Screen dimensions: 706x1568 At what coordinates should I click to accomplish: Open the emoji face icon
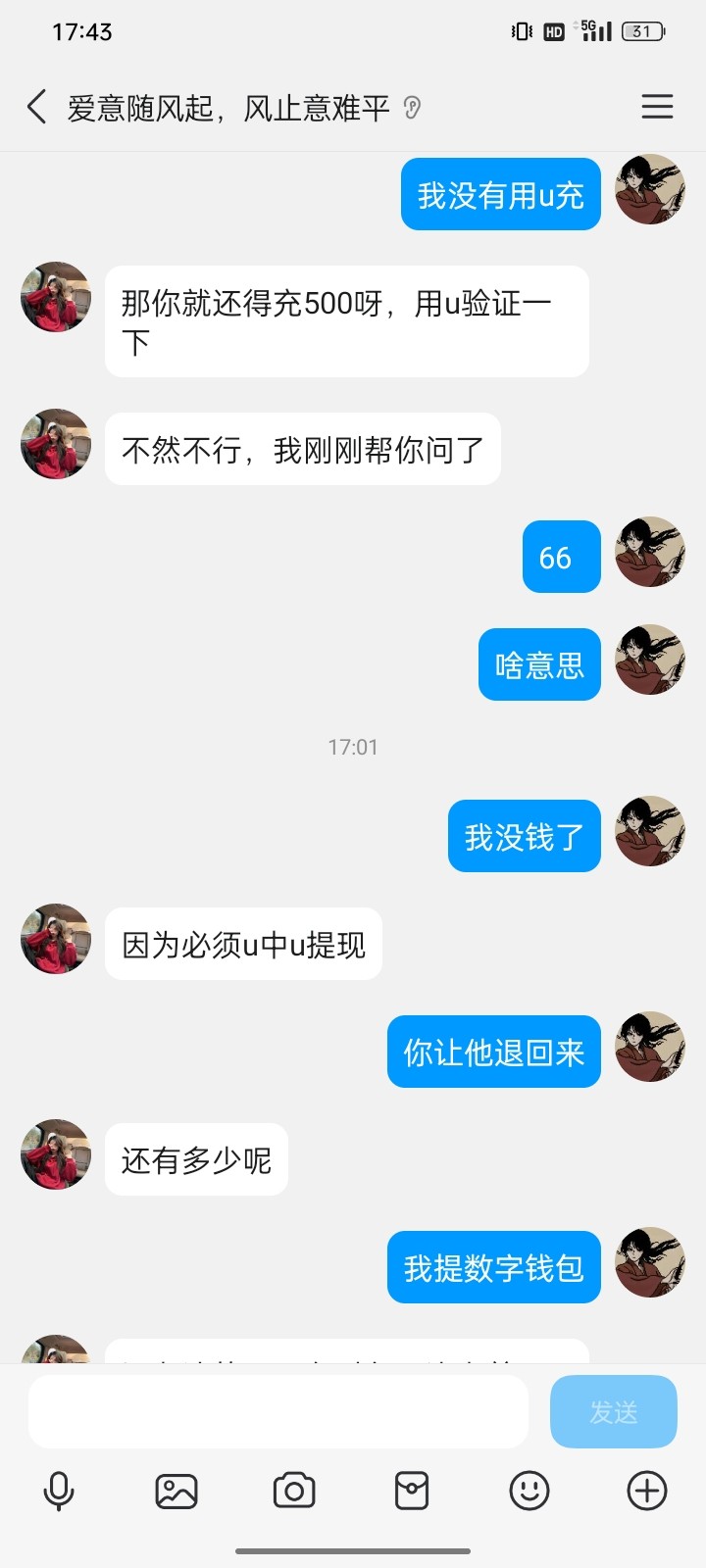pos(528,1491)
